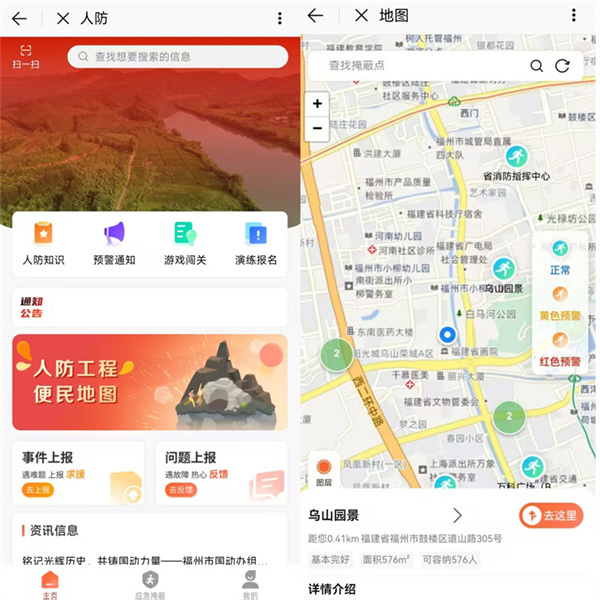Zoom in on the map

(x=318, y=104)
